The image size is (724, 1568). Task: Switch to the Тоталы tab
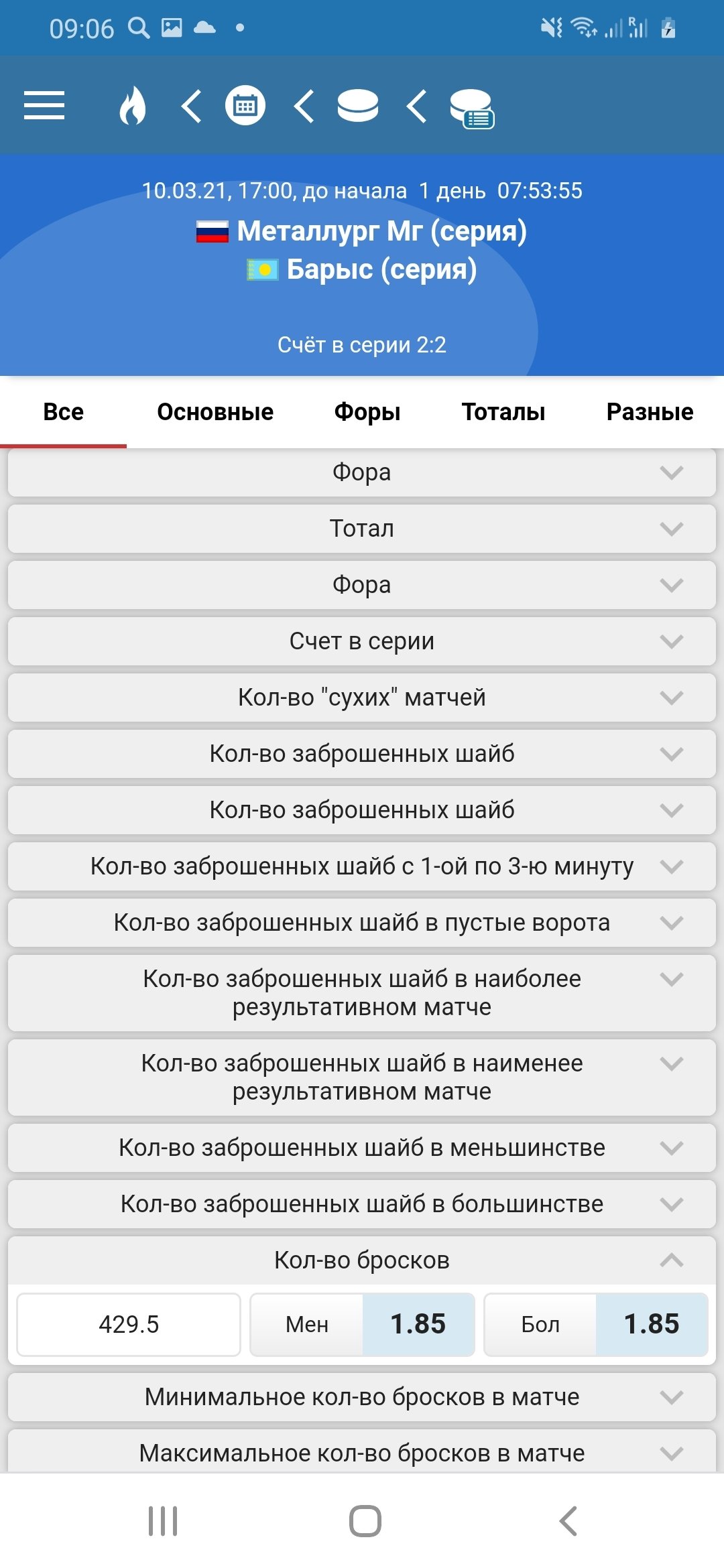503,411
